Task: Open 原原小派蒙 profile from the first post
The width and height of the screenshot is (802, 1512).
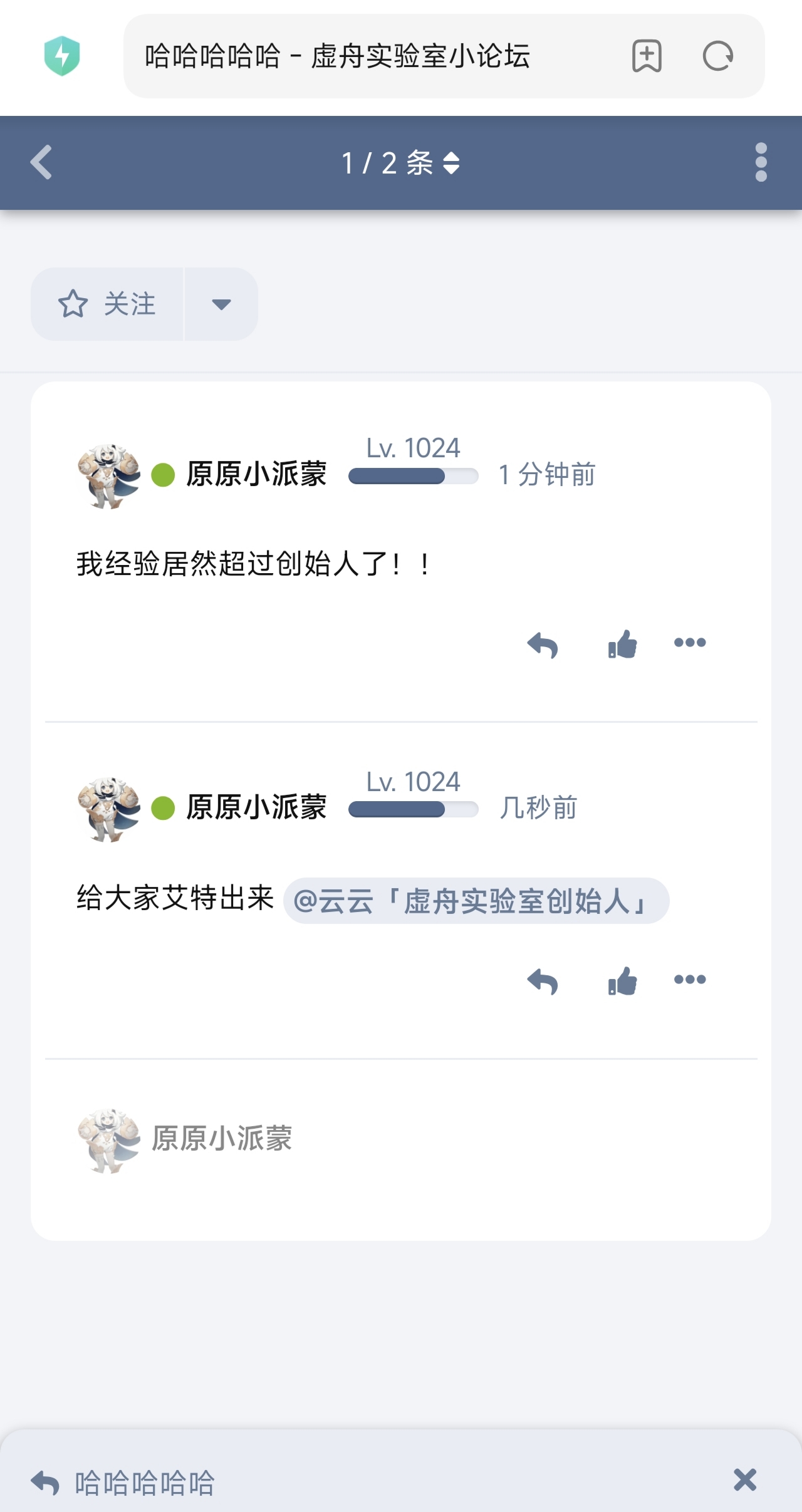Action: 256,474
